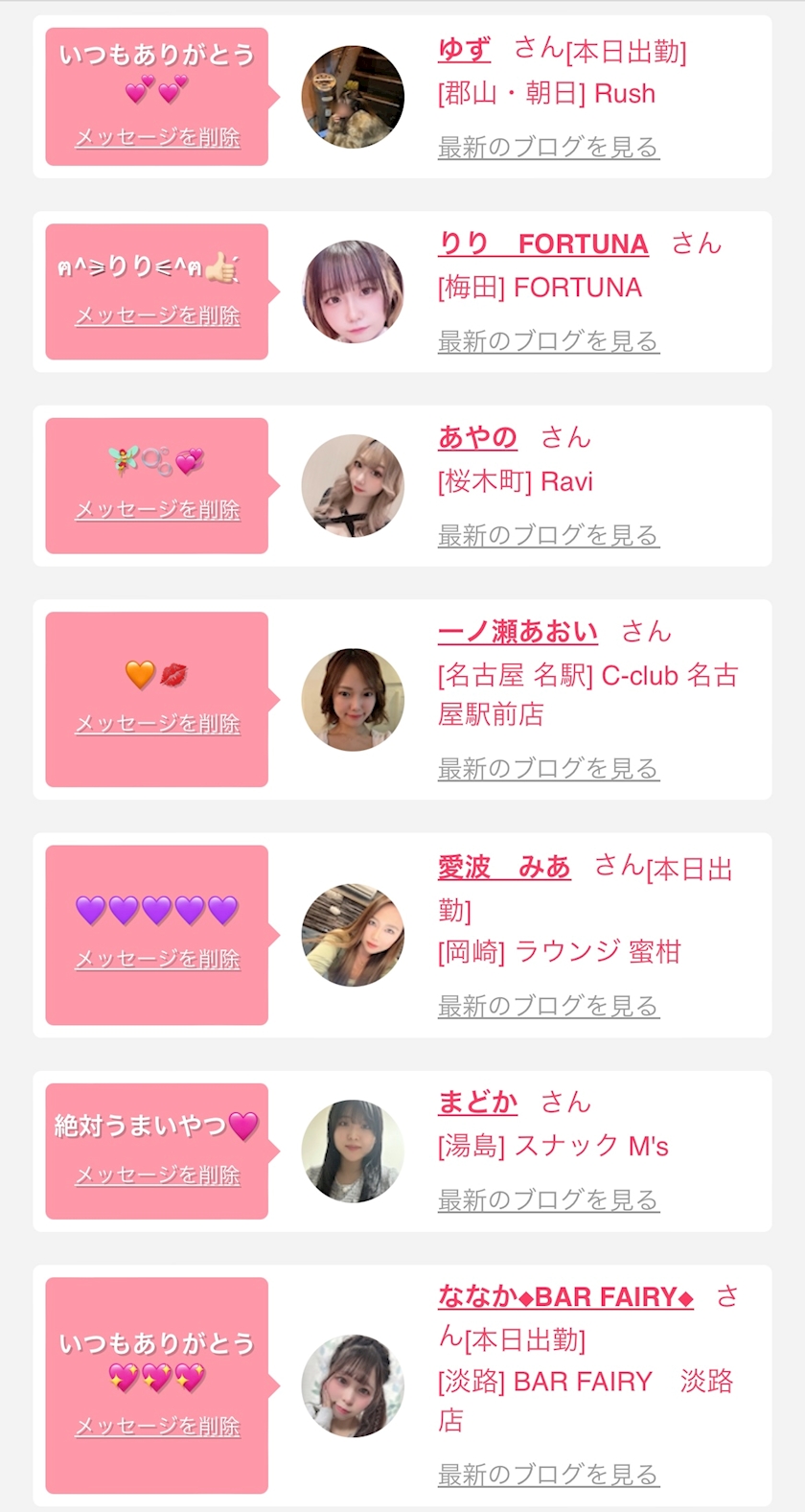Delete the message sent to 一ノ瀬あおい
This screenshot has height=1512, width=805.
click(x=157, y=724)
